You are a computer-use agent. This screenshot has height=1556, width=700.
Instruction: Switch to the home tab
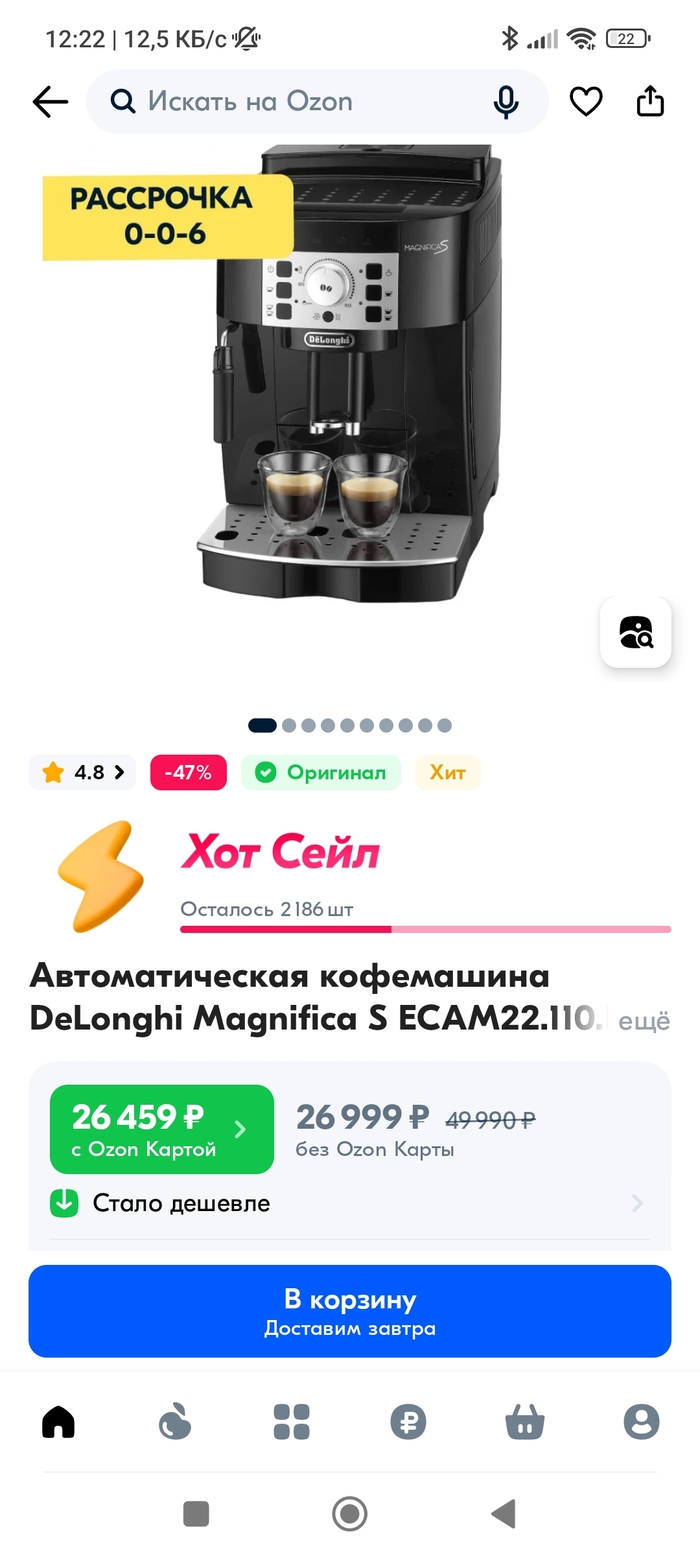point(58,1421)
